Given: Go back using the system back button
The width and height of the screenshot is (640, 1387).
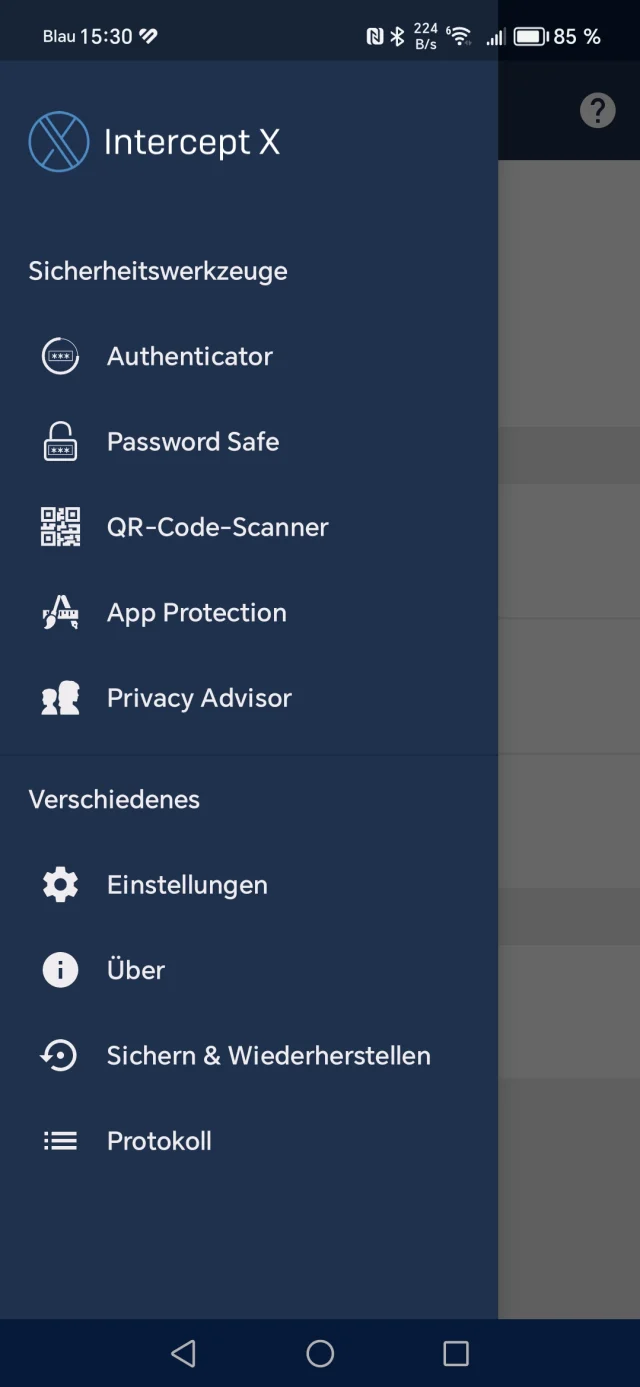Looking at the screenshot, I should pos(183,1353).
